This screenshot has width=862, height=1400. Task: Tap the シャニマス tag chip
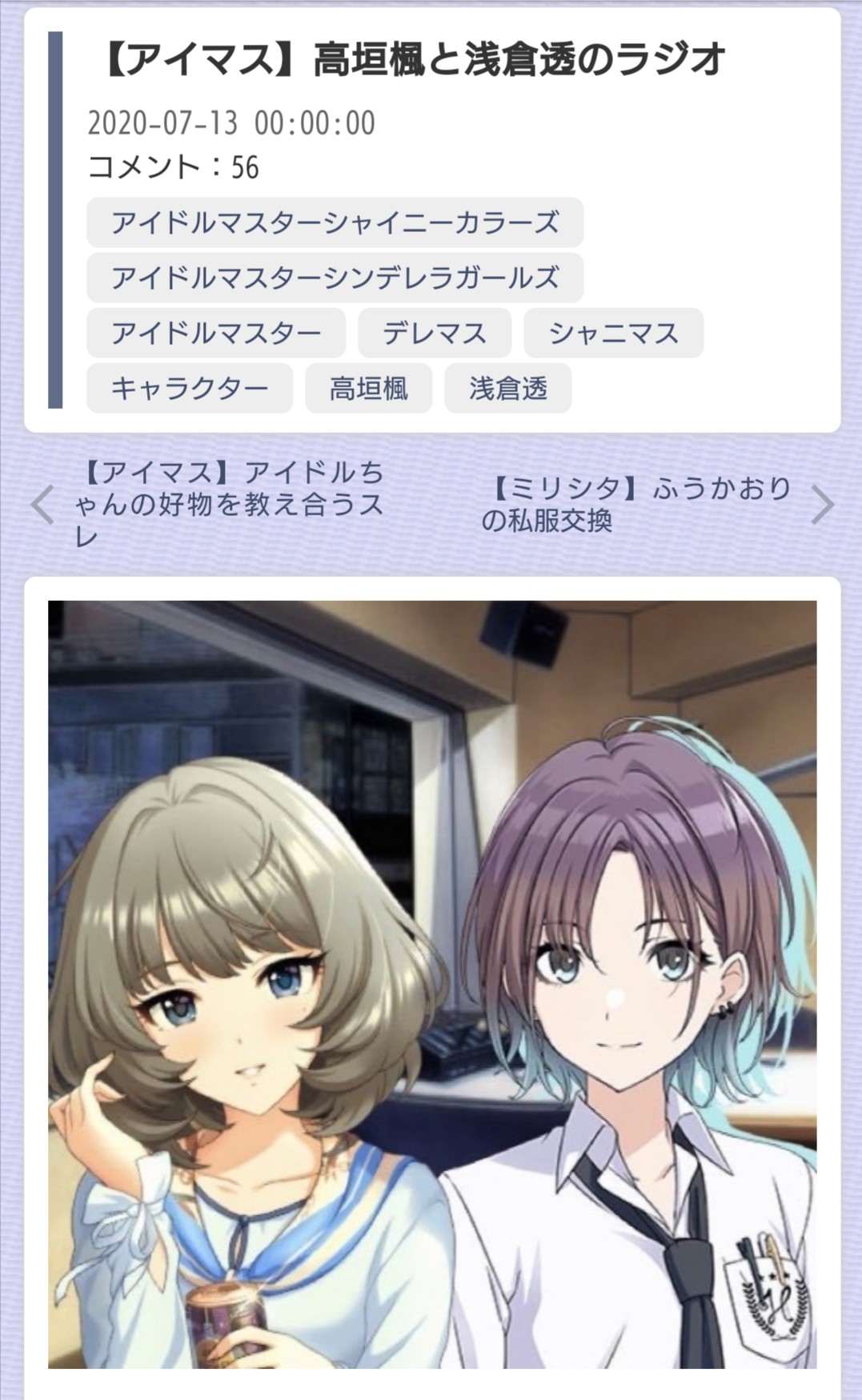click(x=613, y=333)
